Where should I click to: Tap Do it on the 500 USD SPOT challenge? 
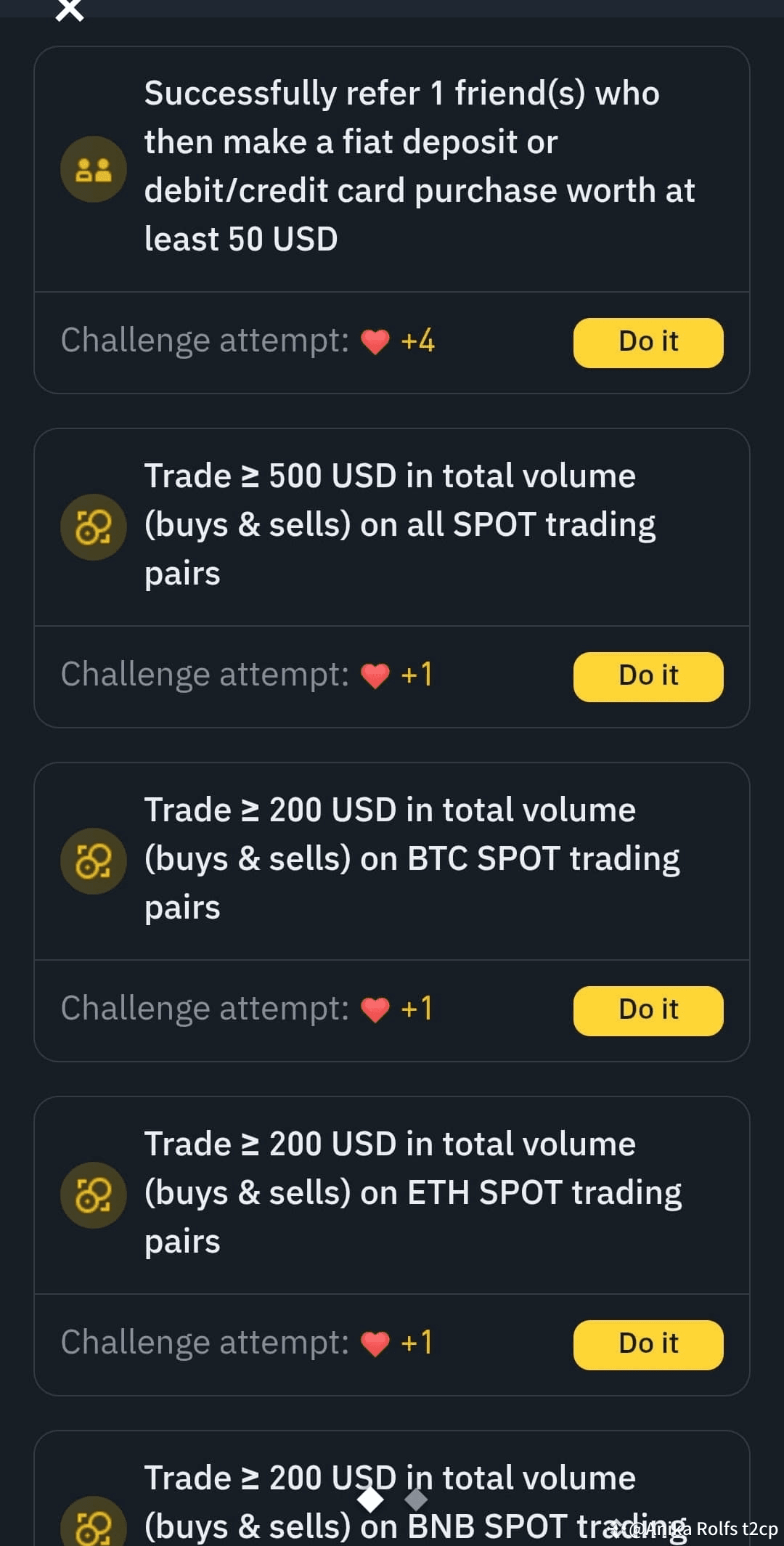tap(648, 675)
